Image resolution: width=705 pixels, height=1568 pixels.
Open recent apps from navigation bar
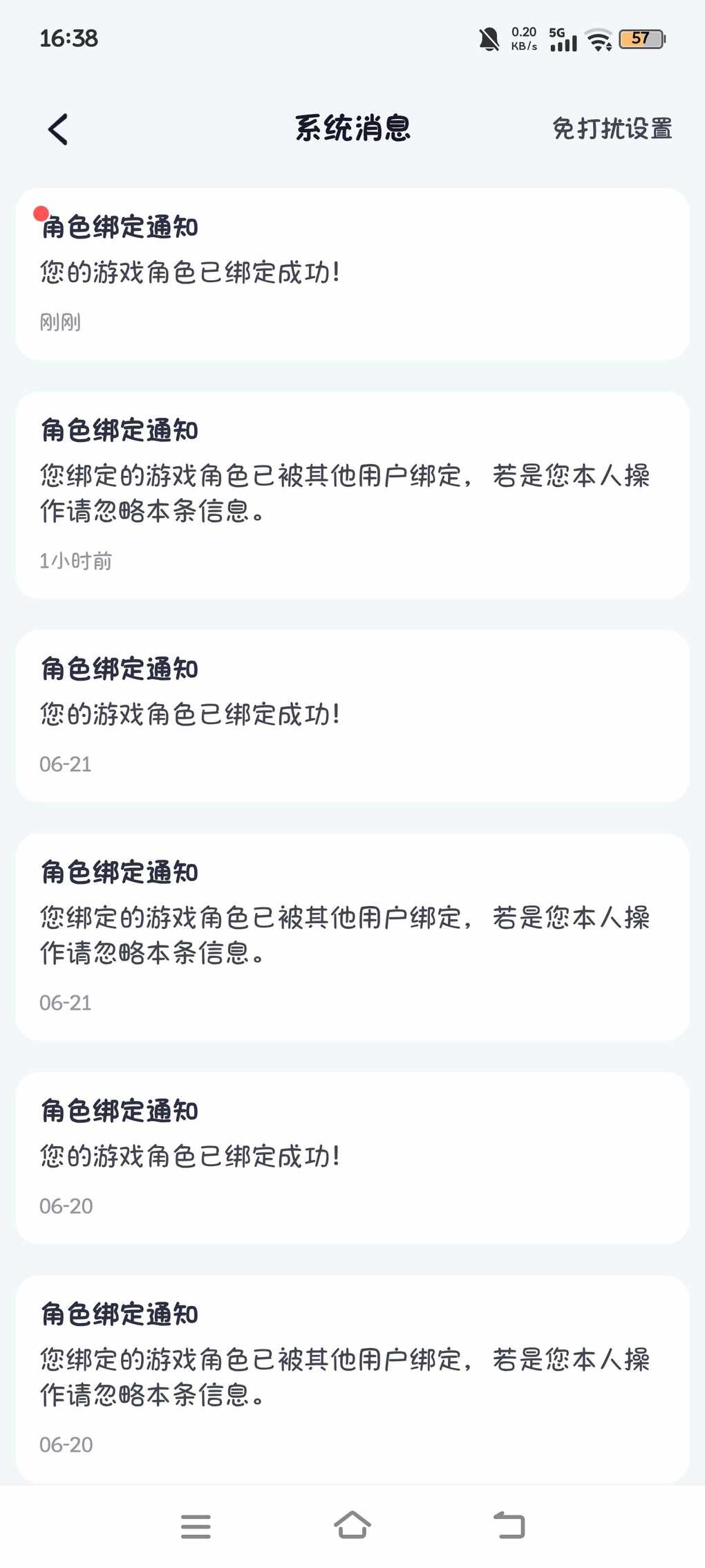[196, 1526]
